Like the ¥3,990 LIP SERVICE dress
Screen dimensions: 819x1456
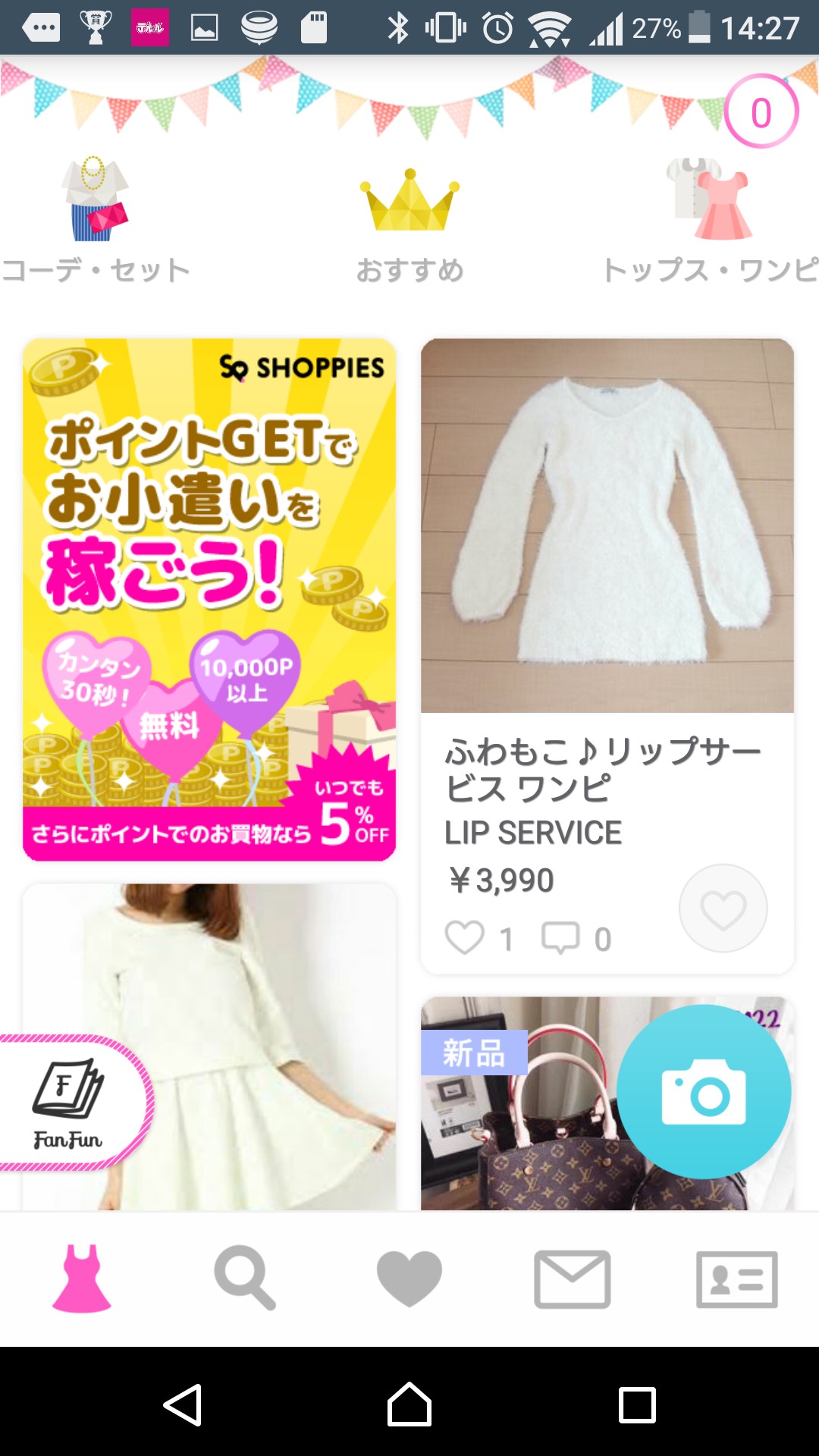point(723,908)
